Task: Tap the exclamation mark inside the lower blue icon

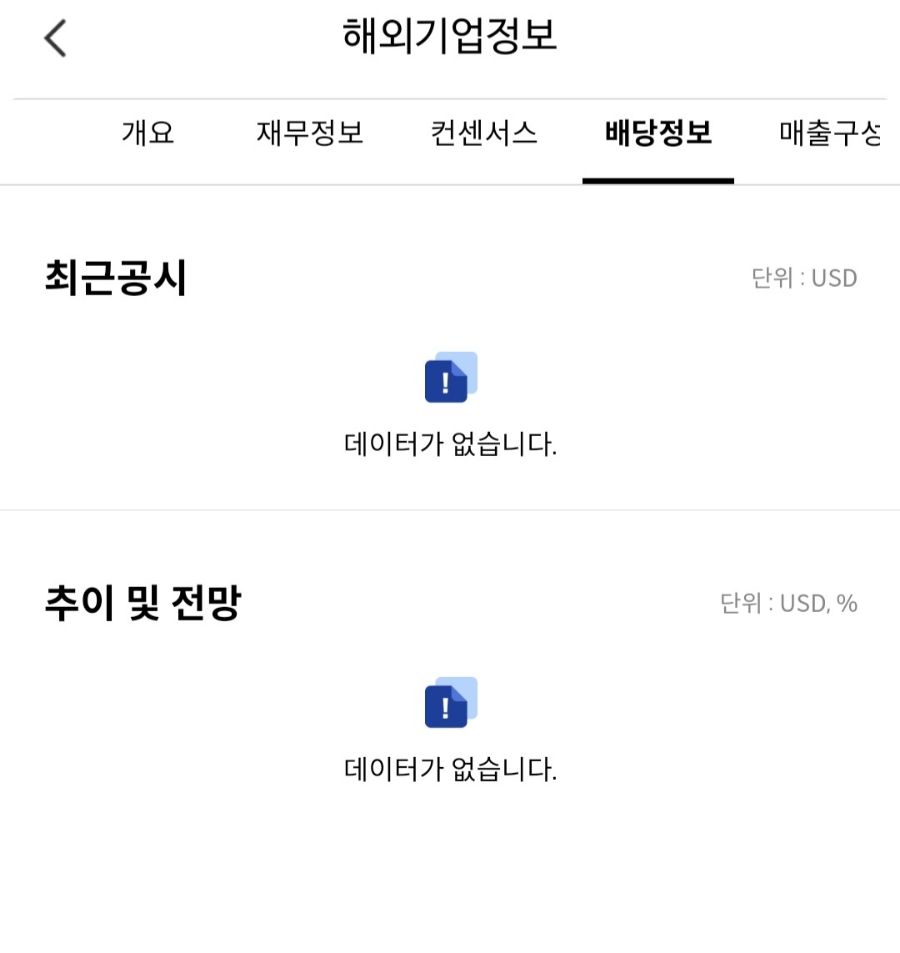Action: [444, 710]
